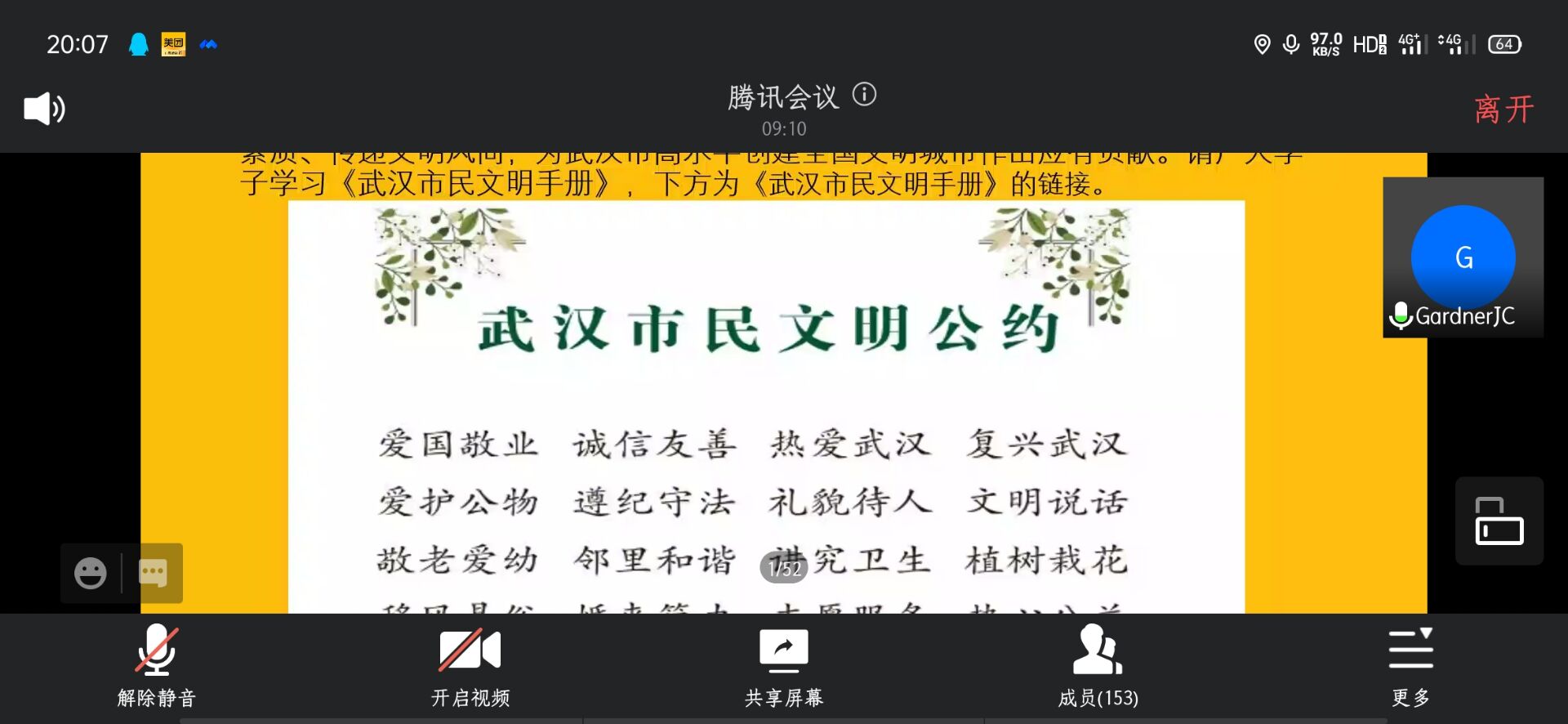Switch the video layout view
1568x724 pixels.
[1499, 521]
